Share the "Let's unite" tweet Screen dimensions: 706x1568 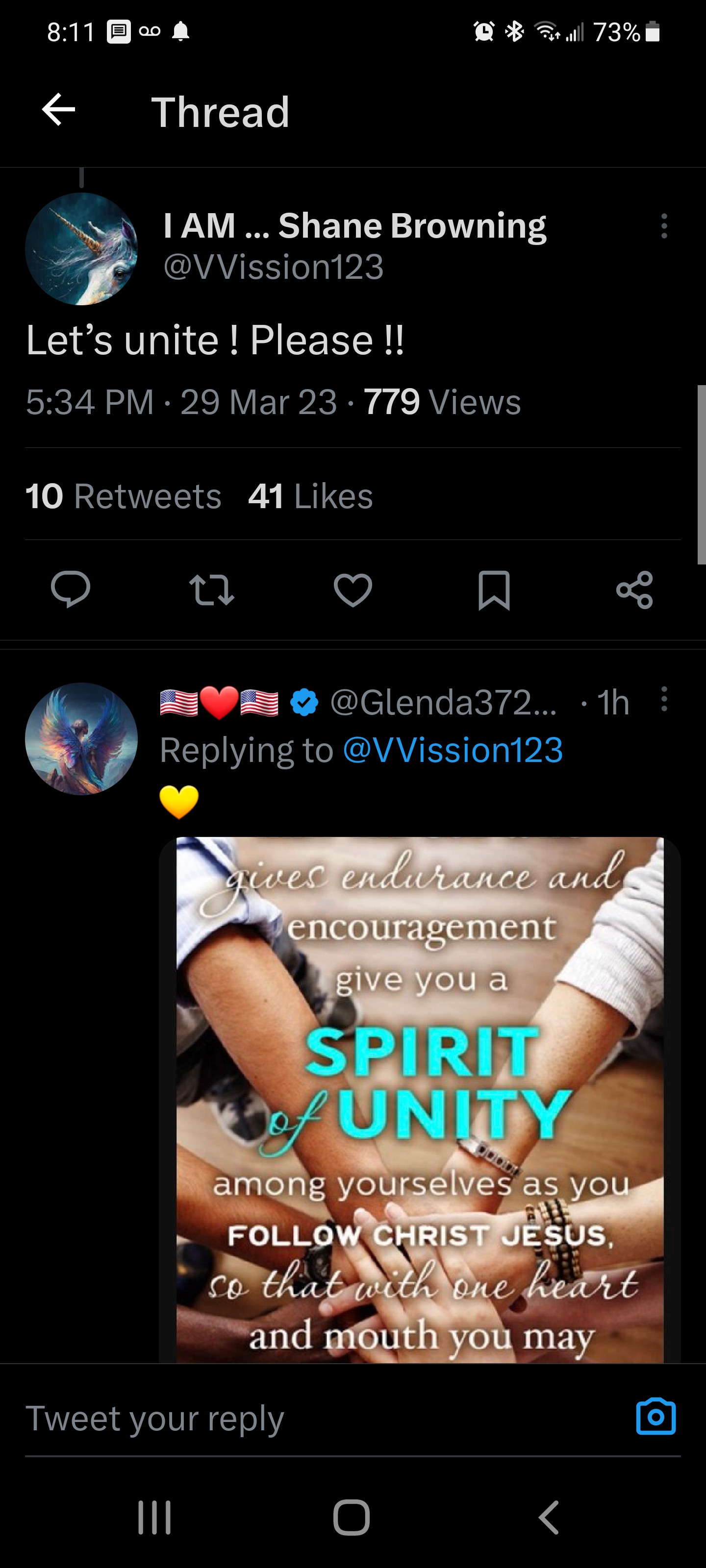pos(634,589)
